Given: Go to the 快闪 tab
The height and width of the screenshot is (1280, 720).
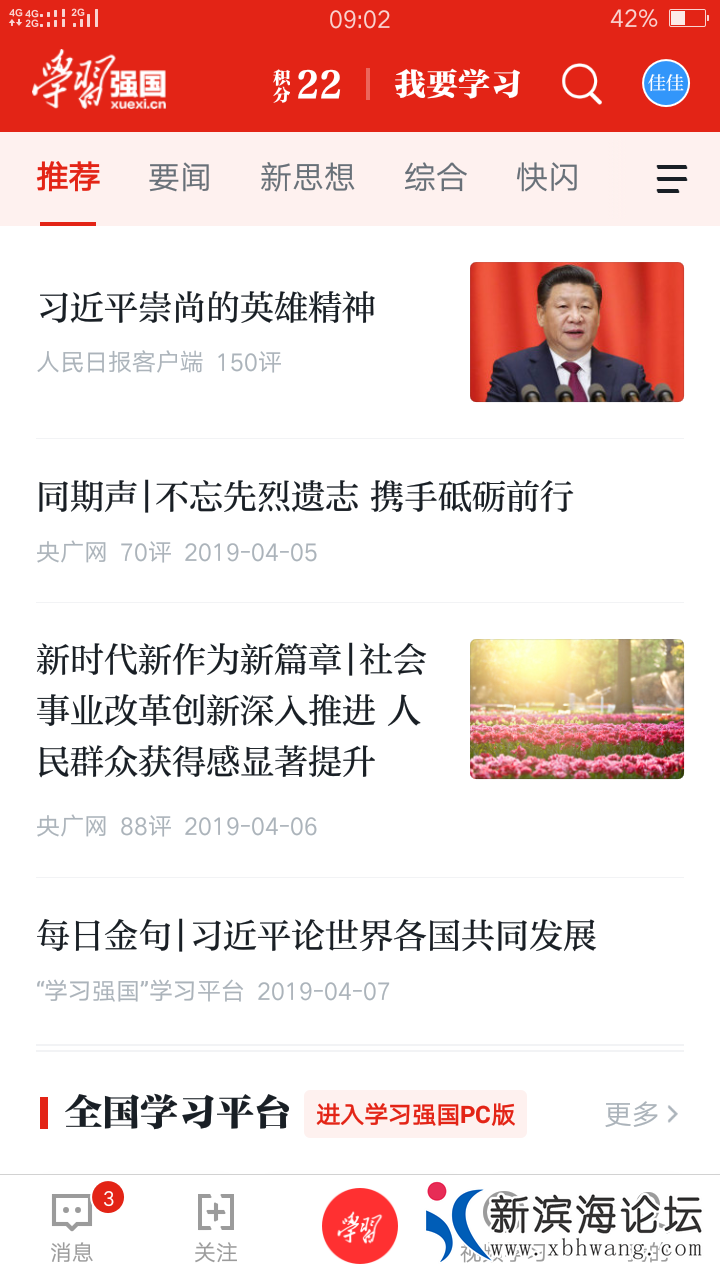Looking at the screenshot, I should tap(547, 178).
